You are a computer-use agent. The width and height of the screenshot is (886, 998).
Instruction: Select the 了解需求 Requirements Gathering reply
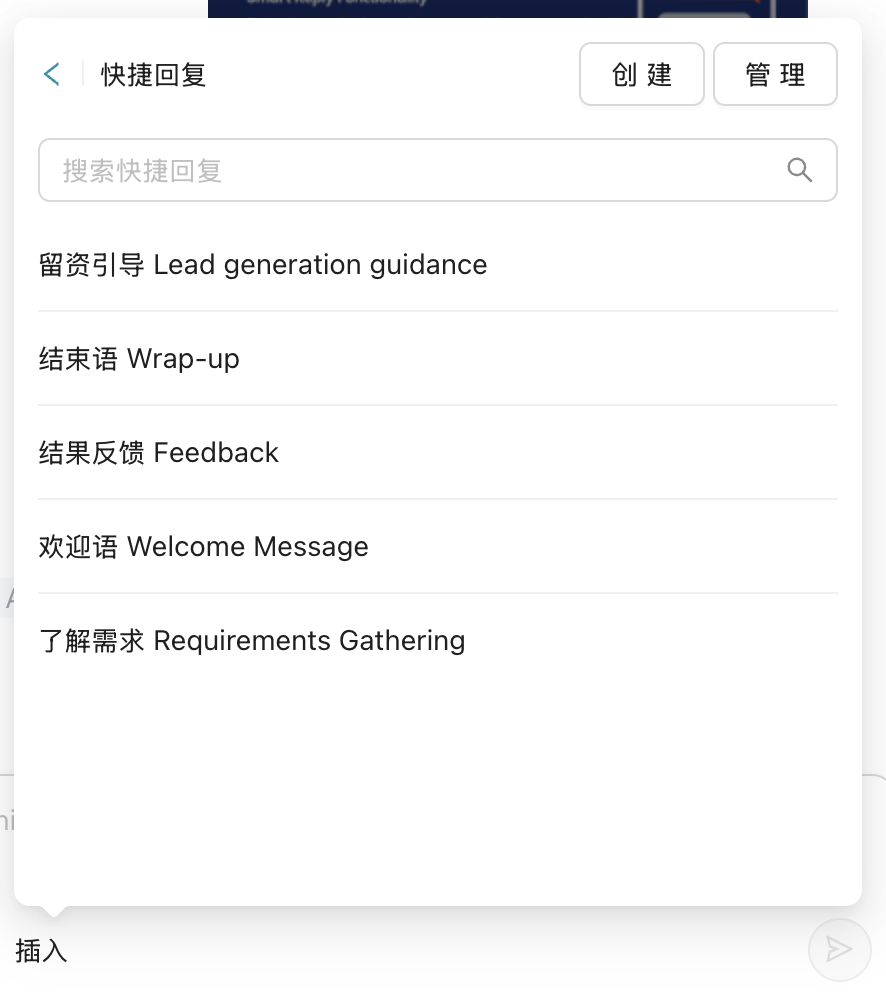[x=252, y=640]
